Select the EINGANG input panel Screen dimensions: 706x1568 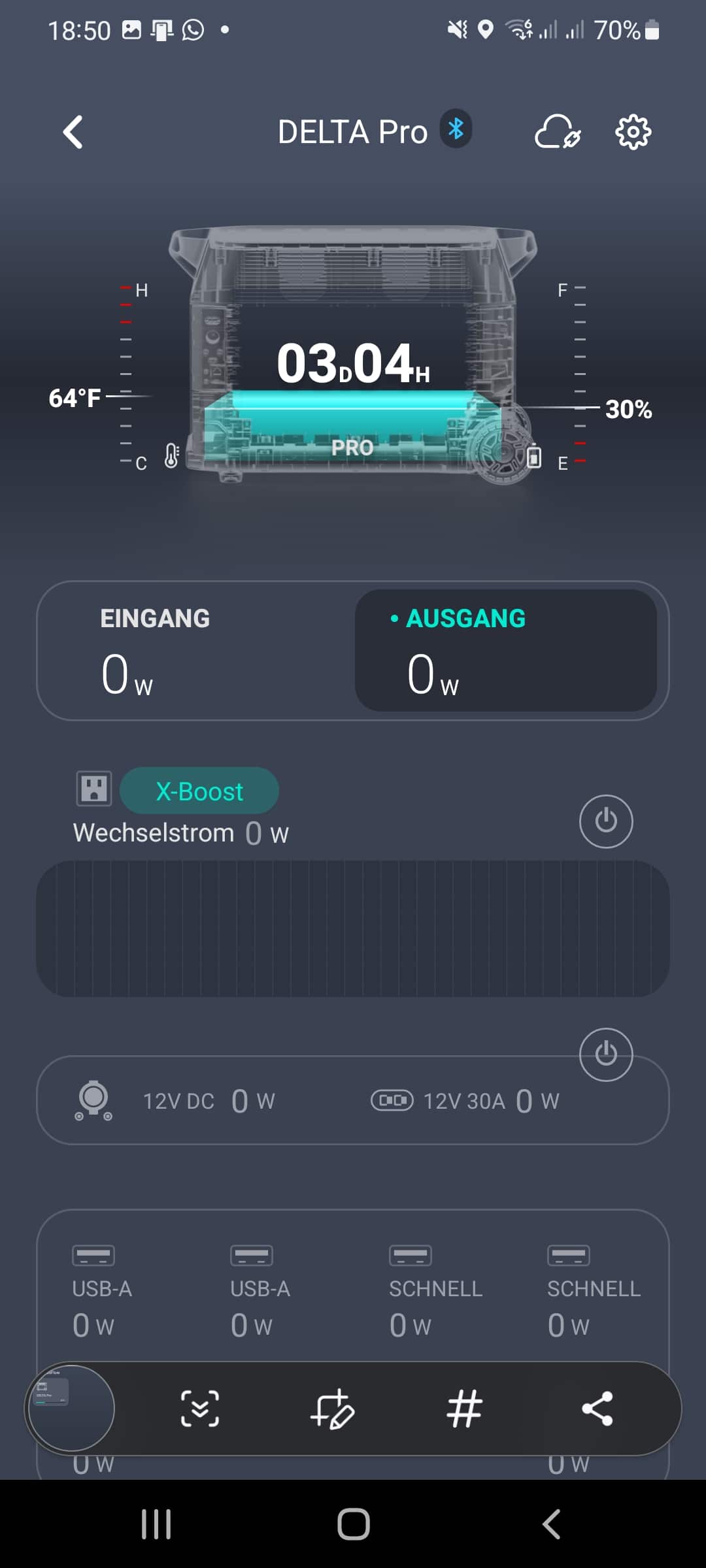pyautogui.click(x=196, y=651)
